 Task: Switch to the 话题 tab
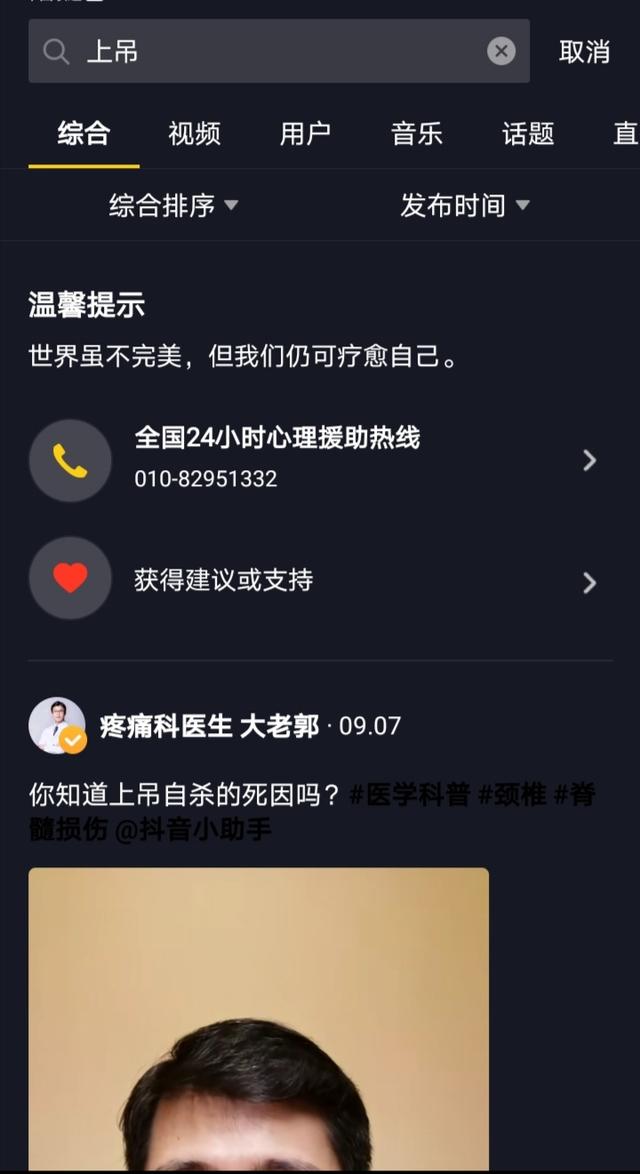point(527,134)
